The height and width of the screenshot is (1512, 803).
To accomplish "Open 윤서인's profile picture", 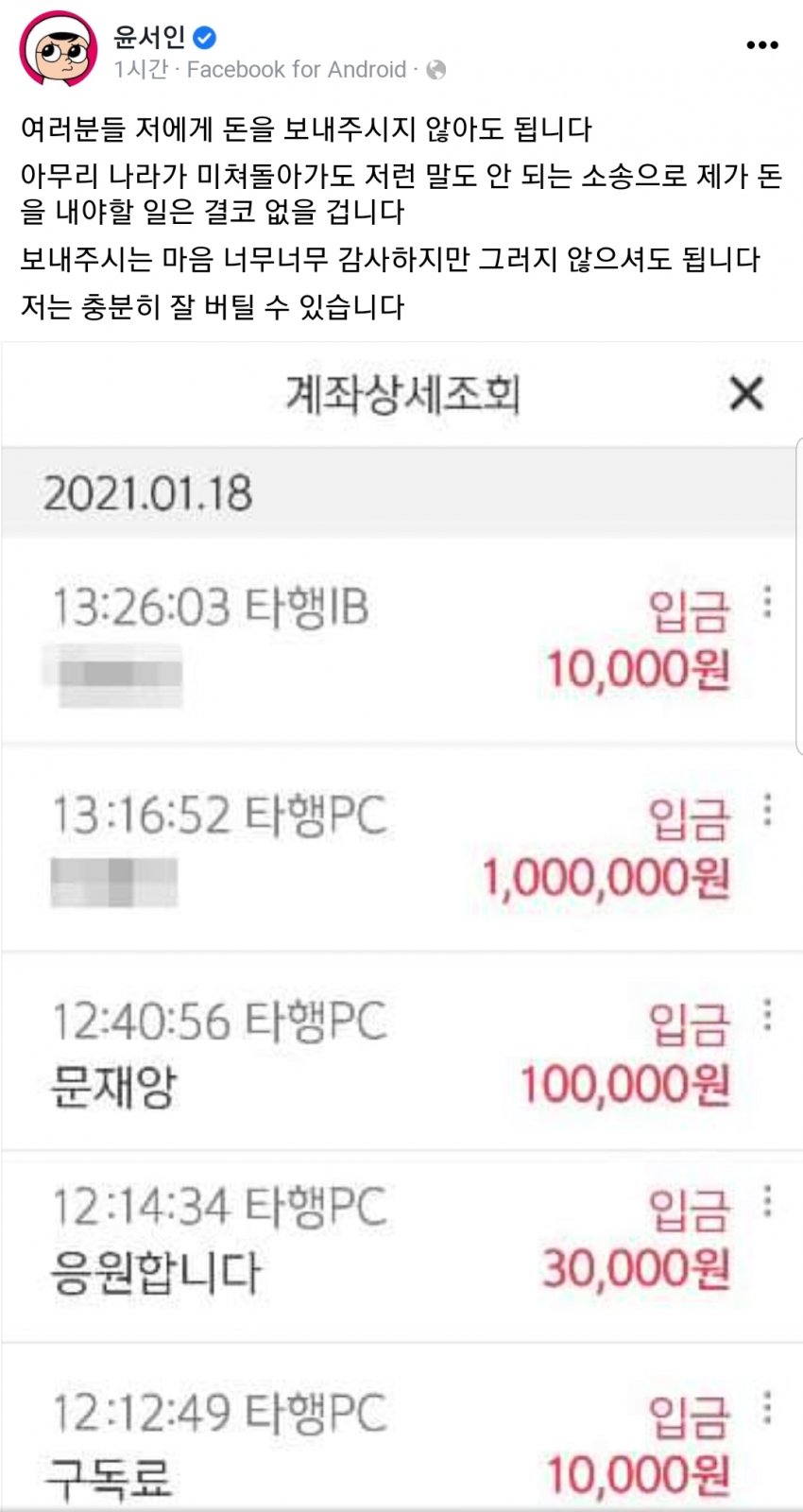I will 59,49.
